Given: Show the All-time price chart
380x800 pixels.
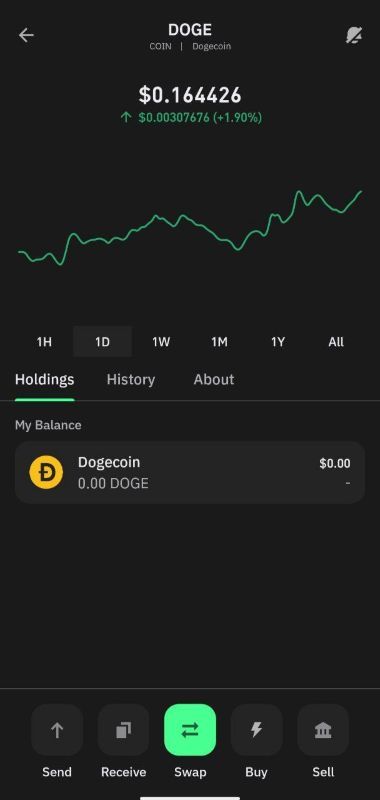Looking at the screenshot, I should (336, 342).
